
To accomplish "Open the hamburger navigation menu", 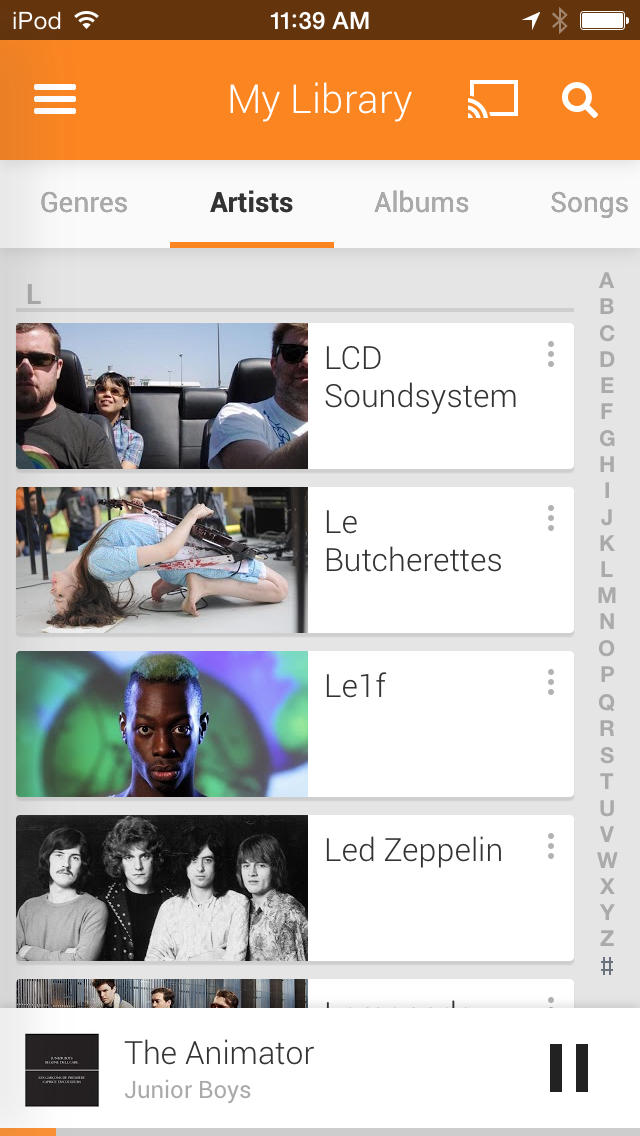I will tap(55, 99).
